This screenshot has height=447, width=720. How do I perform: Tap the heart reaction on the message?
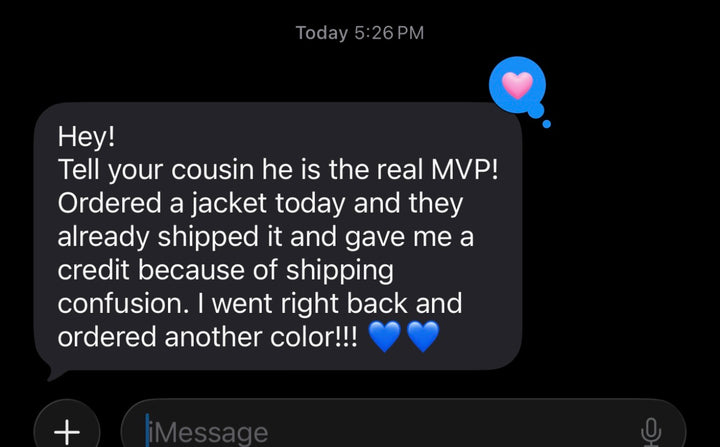[517, 86]
